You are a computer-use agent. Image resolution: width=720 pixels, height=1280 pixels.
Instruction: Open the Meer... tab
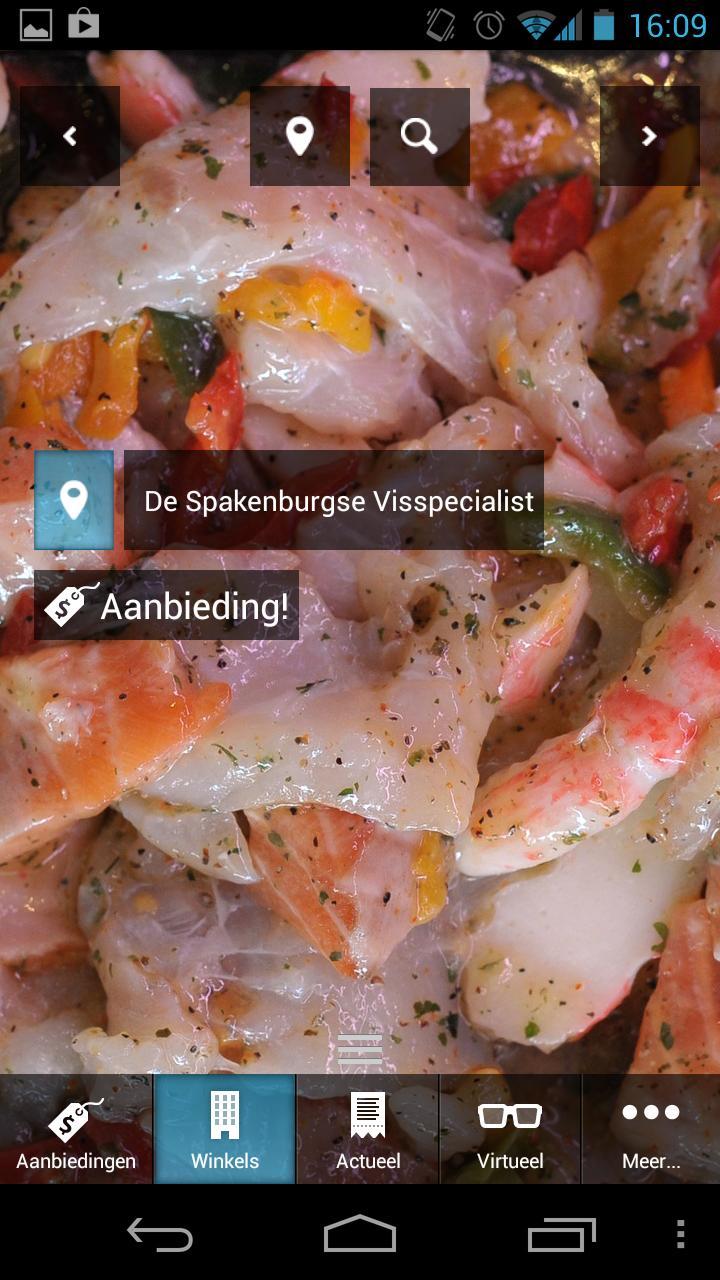651,1130
